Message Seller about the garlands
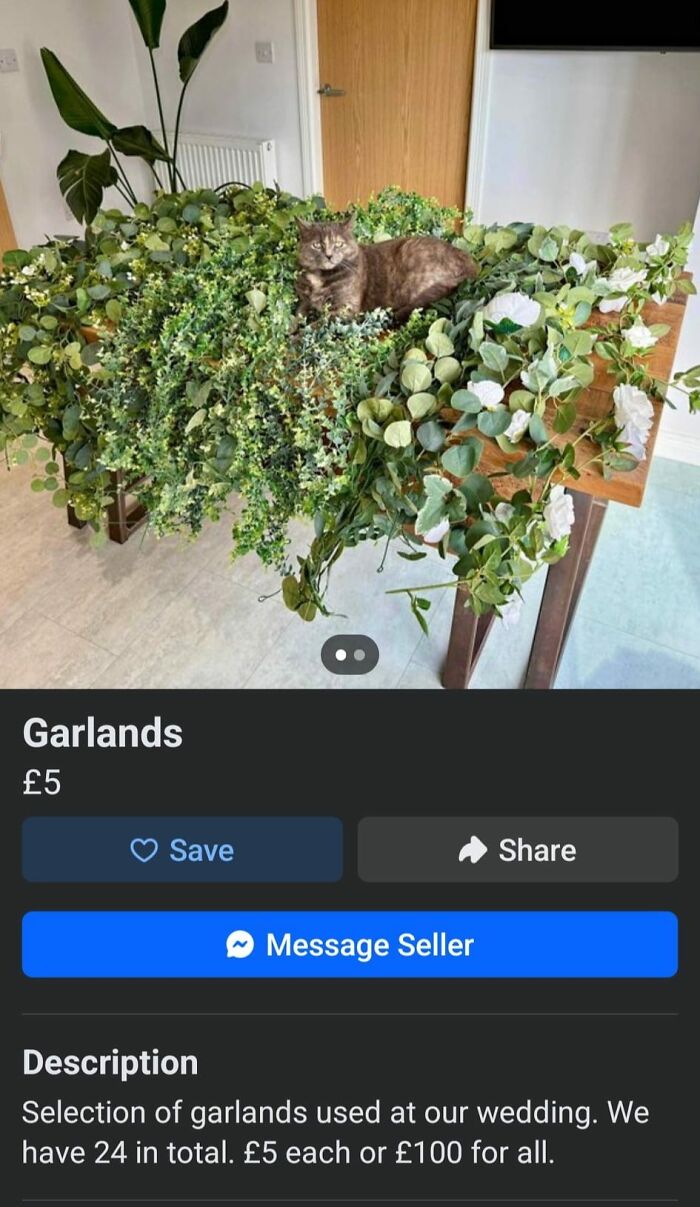Viewport: 700px width, 1207px height. tap(350, 944)
